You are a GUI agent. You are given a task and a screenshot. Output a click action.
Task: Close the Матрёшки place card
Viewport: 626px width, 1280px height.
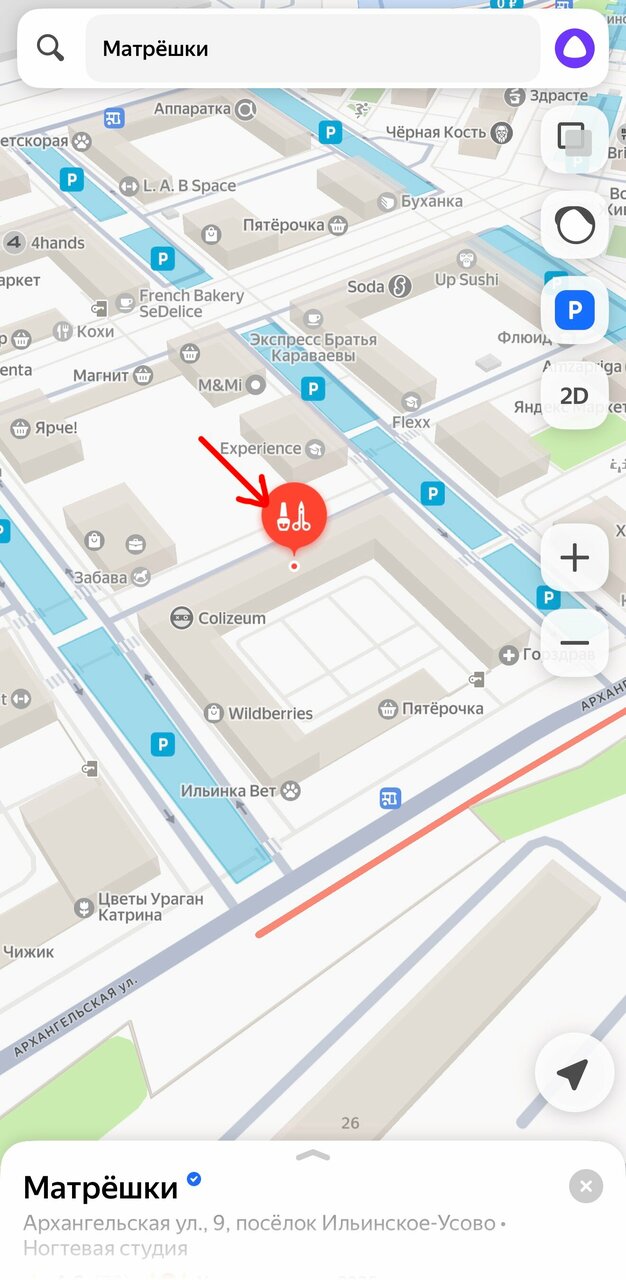586,1187
